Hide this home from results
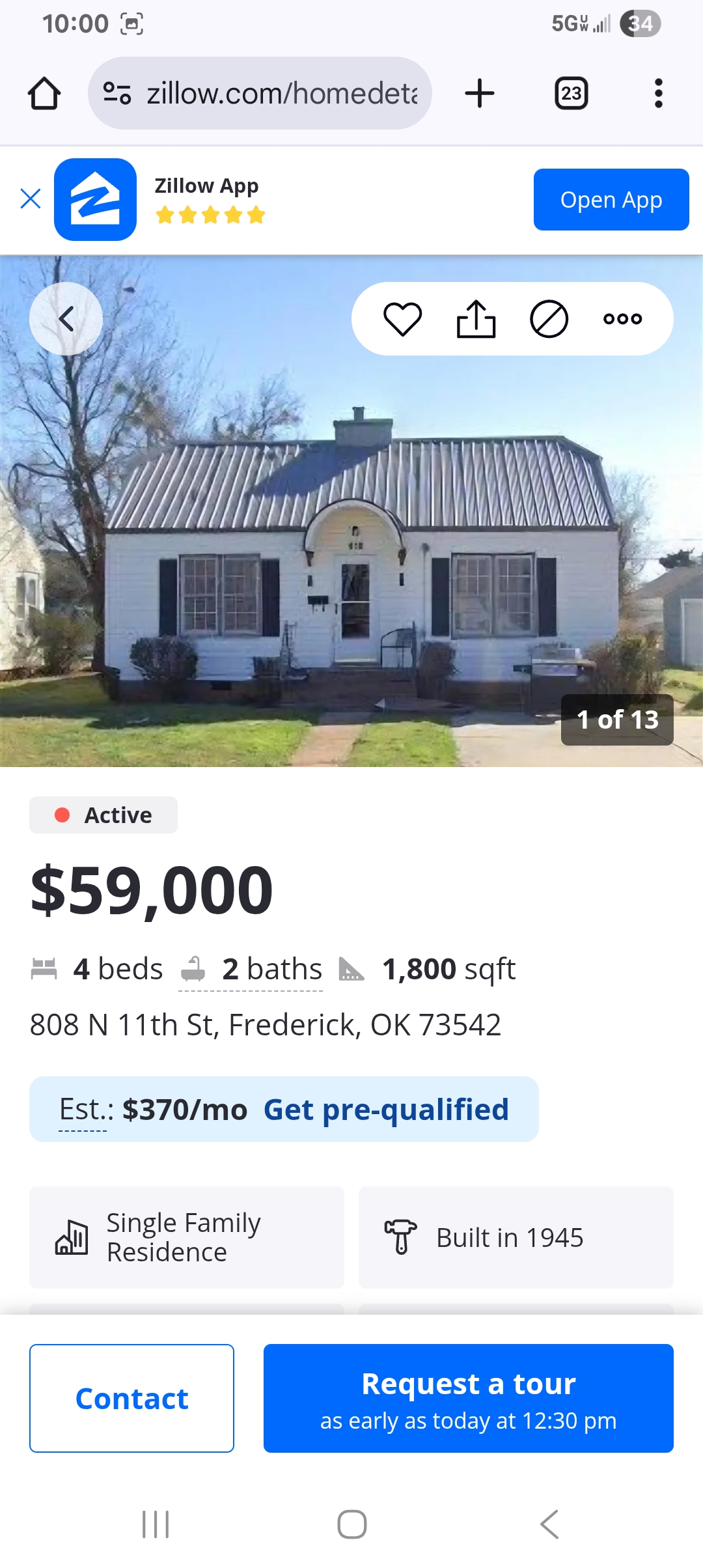703x1568 pixels. 549,319
